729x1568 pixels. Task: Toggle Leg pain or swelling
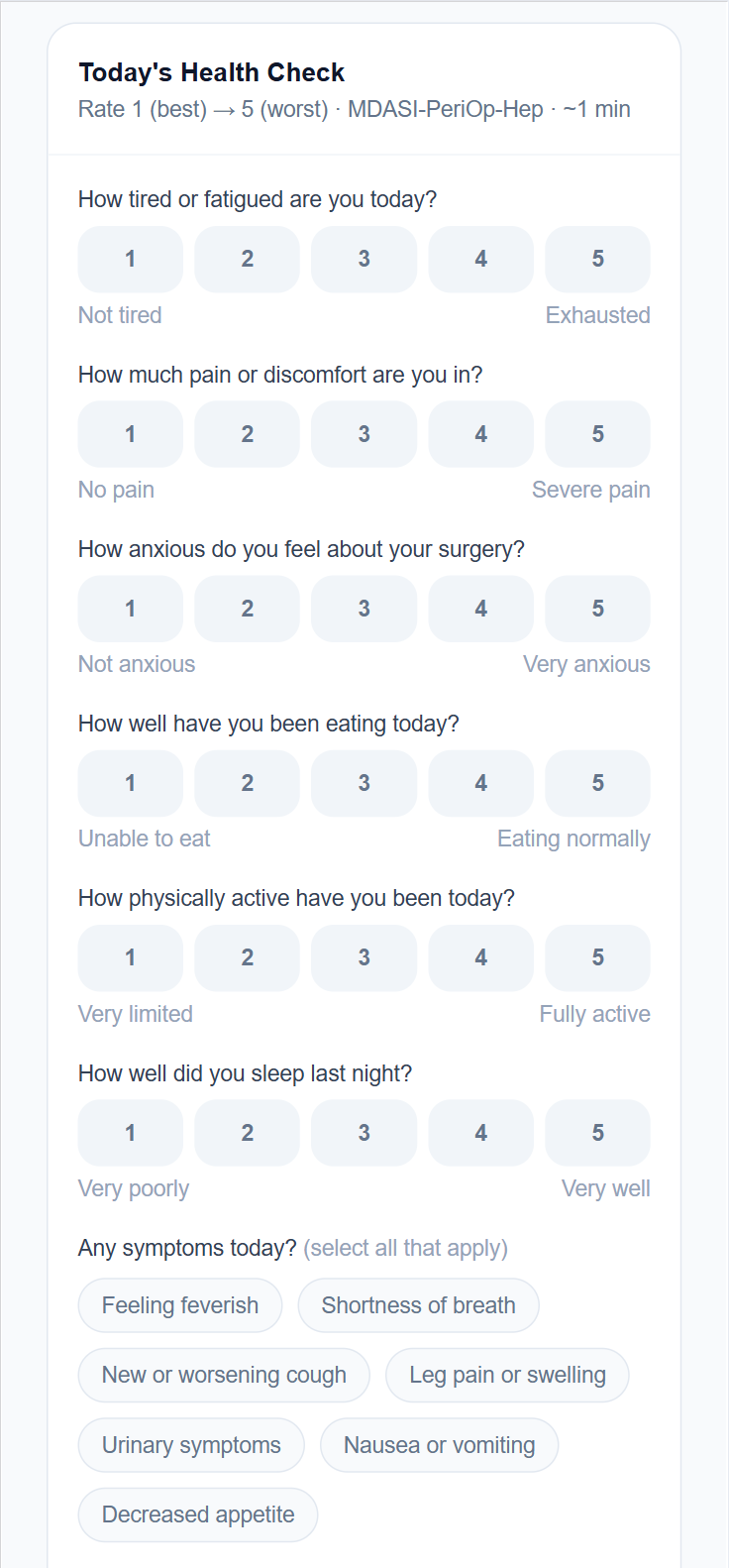pos(507,1375)
